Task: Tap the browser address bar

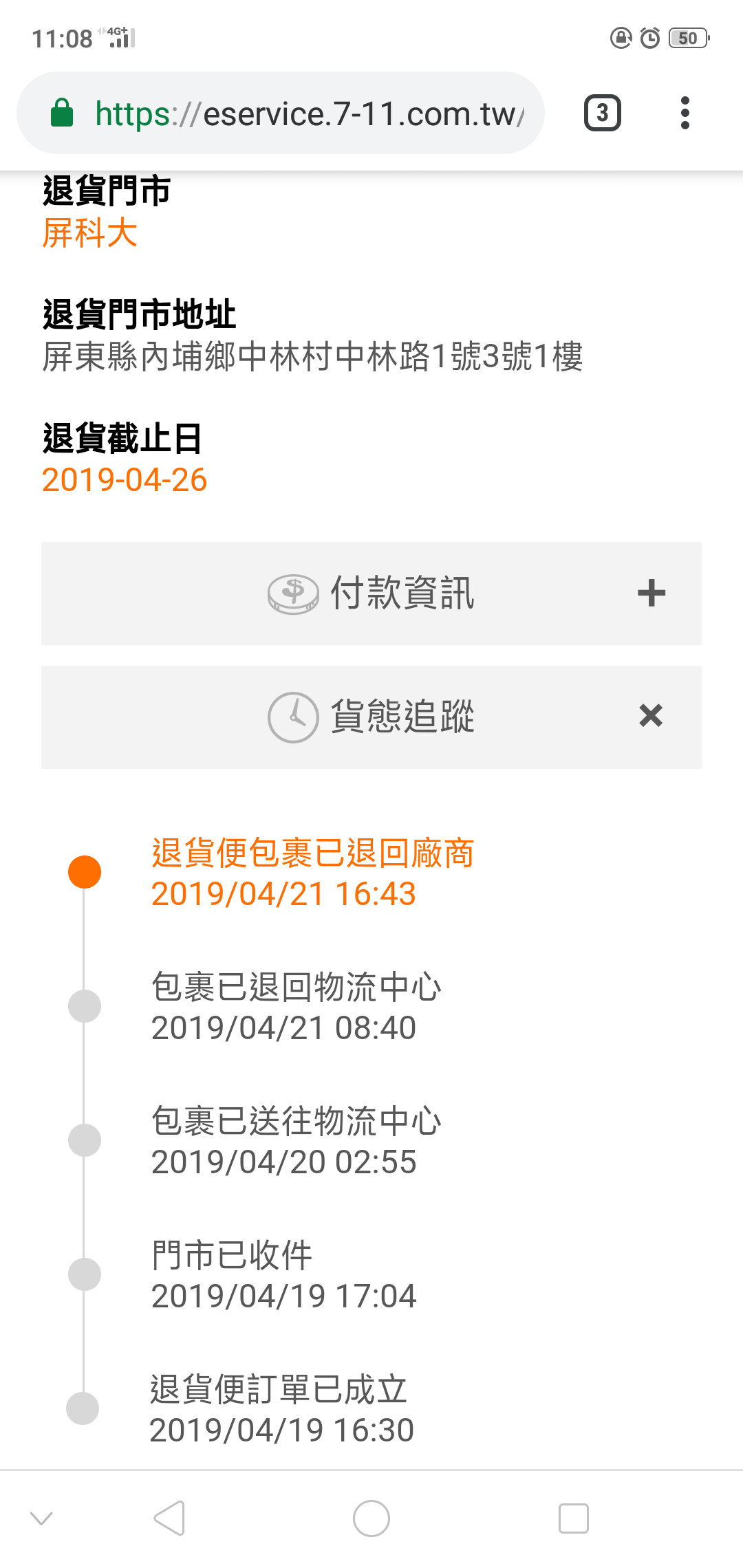Action: pyautogui.click(x=310, y=113)
